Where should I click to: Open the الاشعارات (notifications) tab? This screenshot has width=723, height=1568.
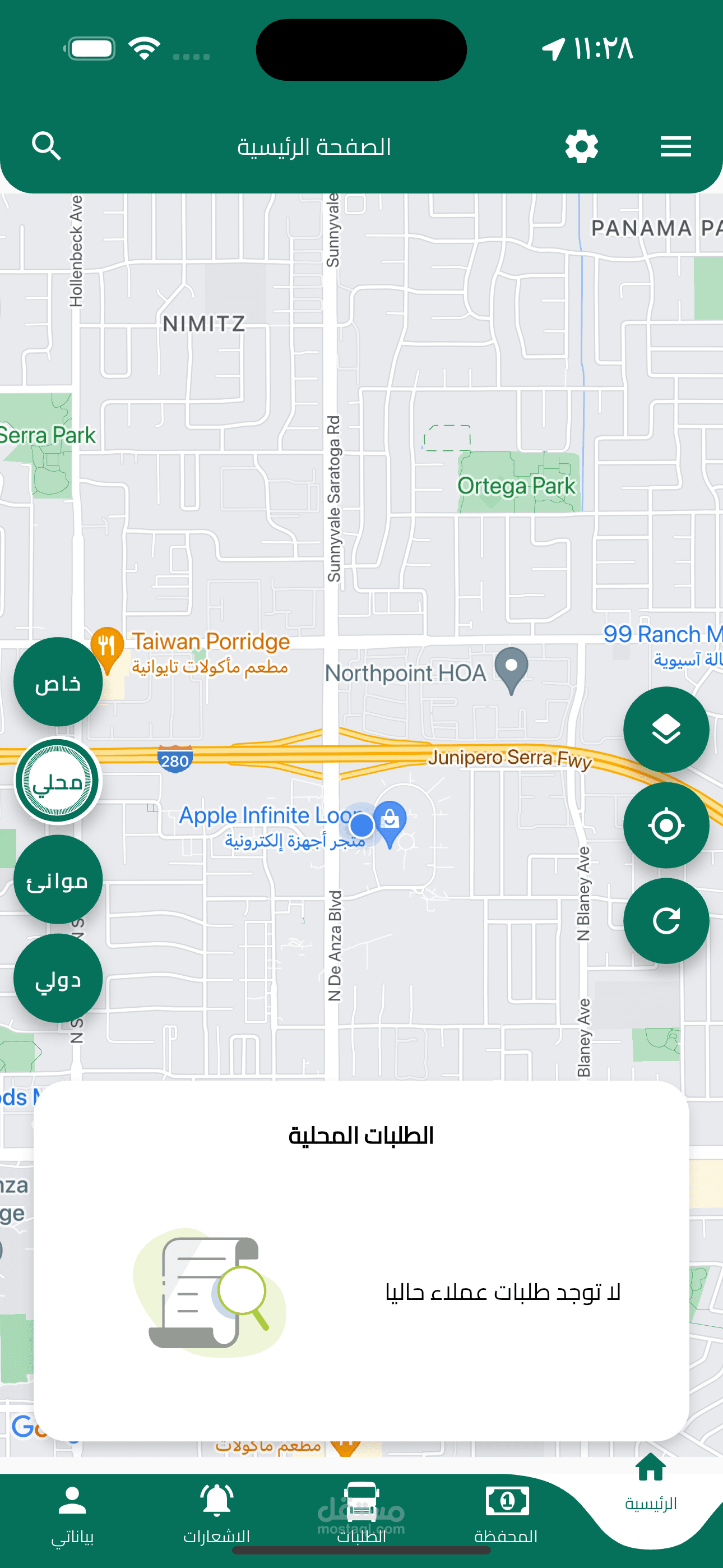pos(217,1514)
